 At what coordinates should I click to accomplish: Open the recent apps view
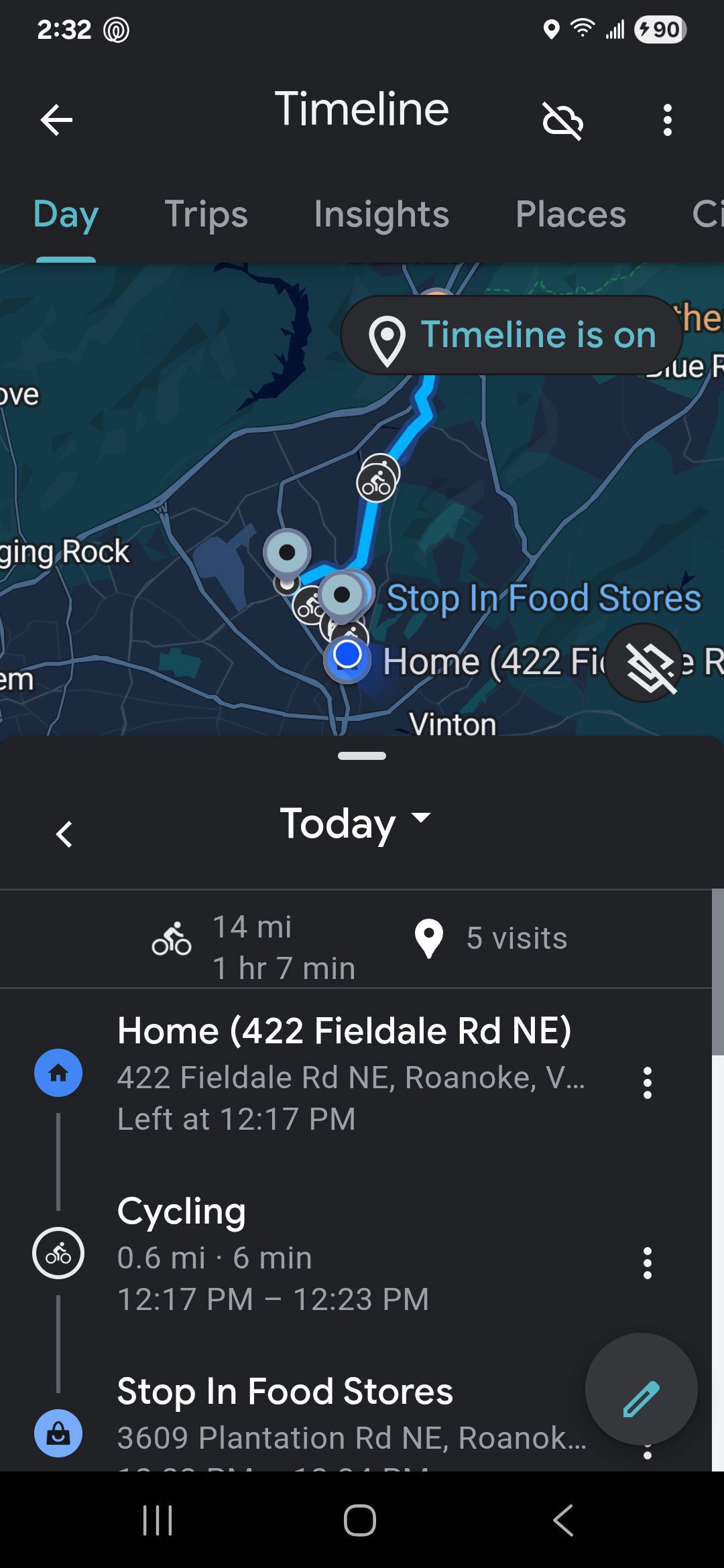158,1520
